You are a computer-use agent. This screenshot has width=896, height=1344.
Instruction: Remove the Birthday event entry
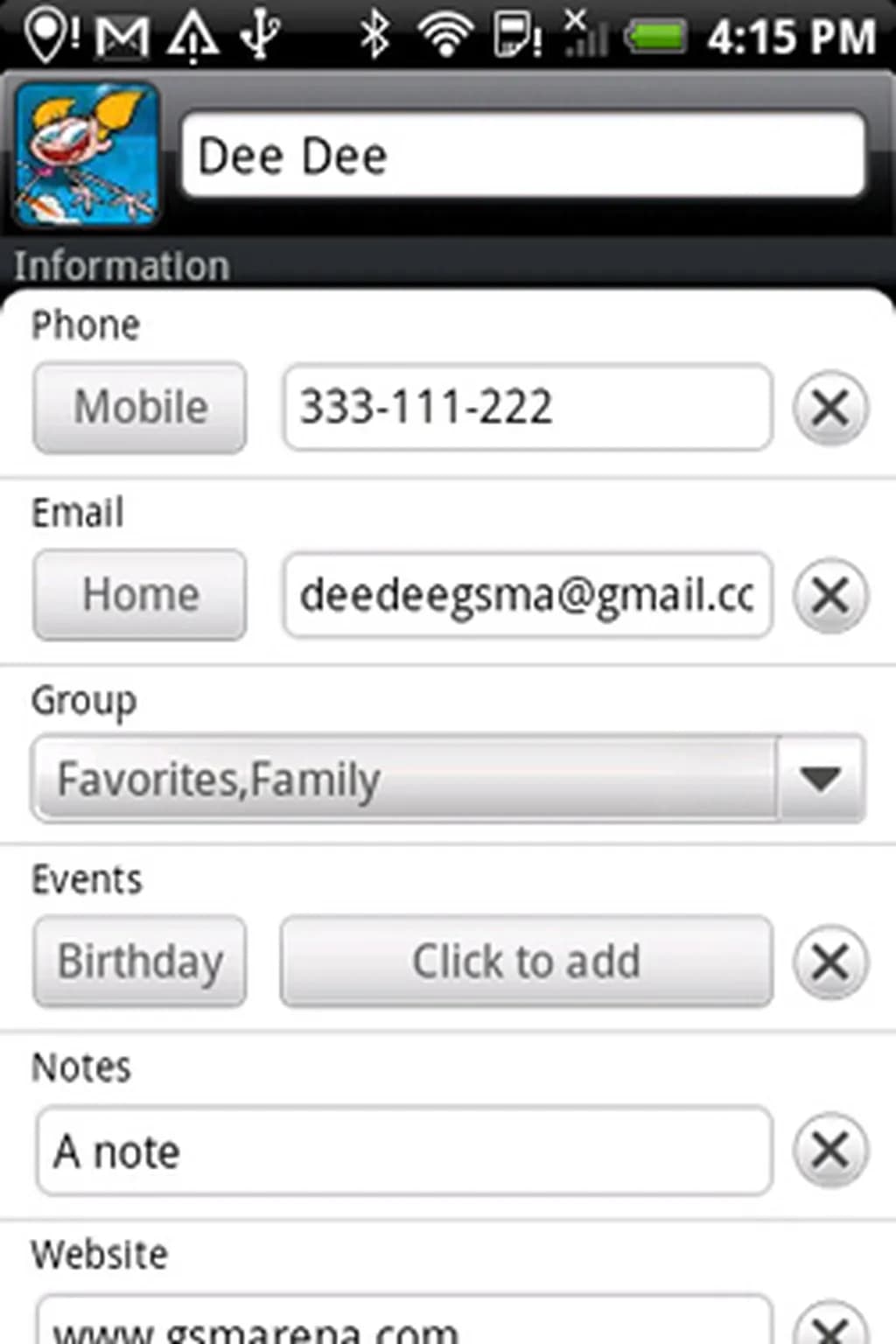coord(829,962)
